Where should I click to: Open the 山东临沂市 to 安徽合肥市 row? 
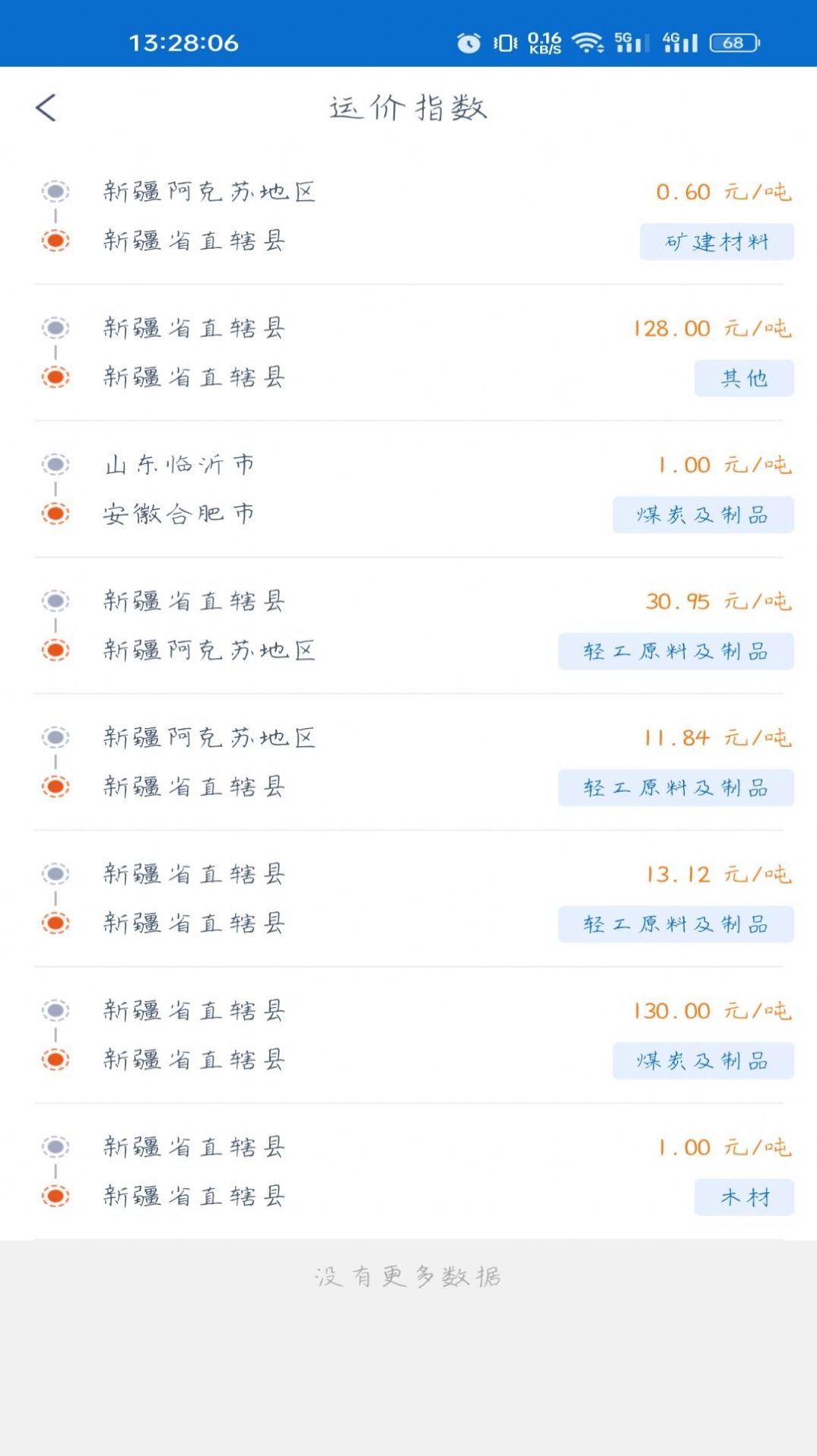tap(408, 489)
